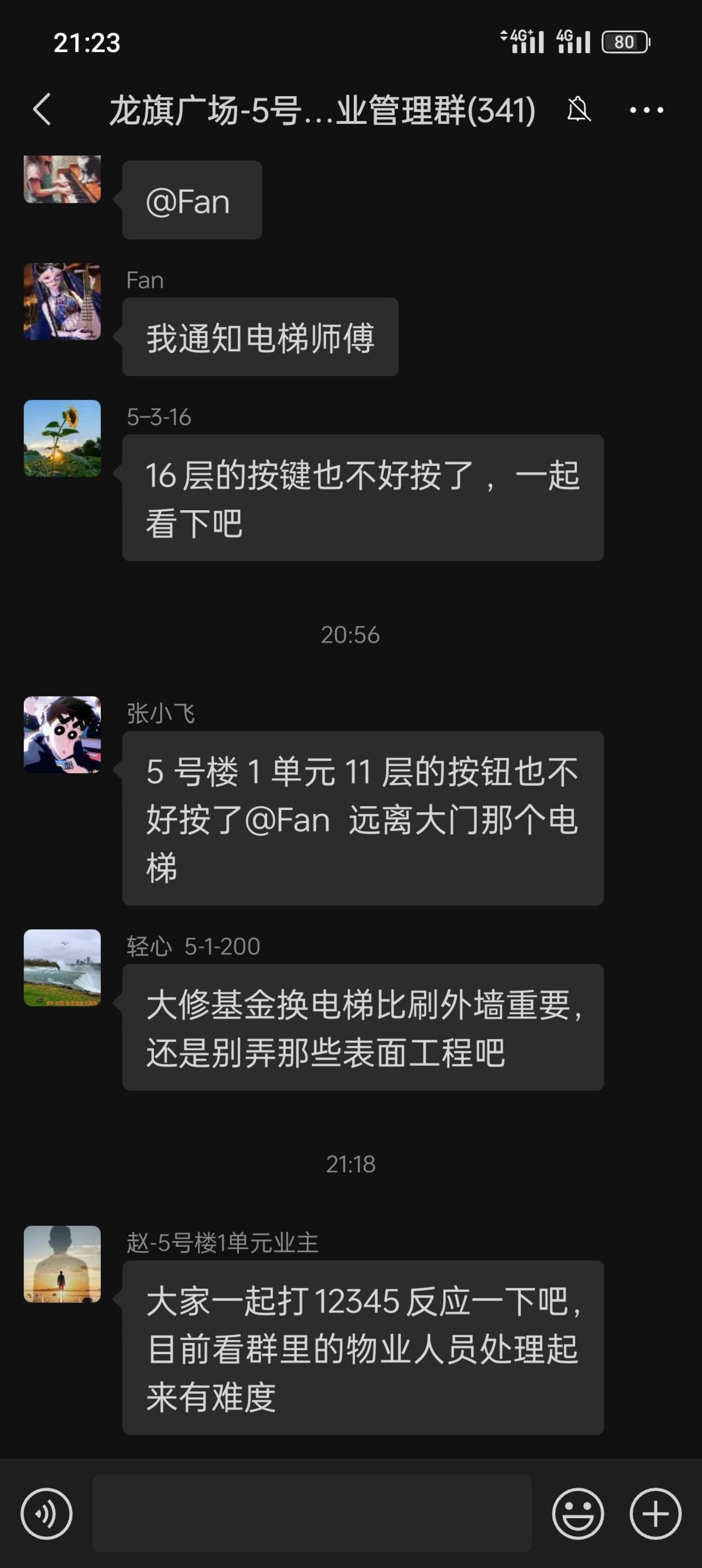Screen dimensions: 702x1568
Task: Focus the message text field
Action: (312, 1513)
